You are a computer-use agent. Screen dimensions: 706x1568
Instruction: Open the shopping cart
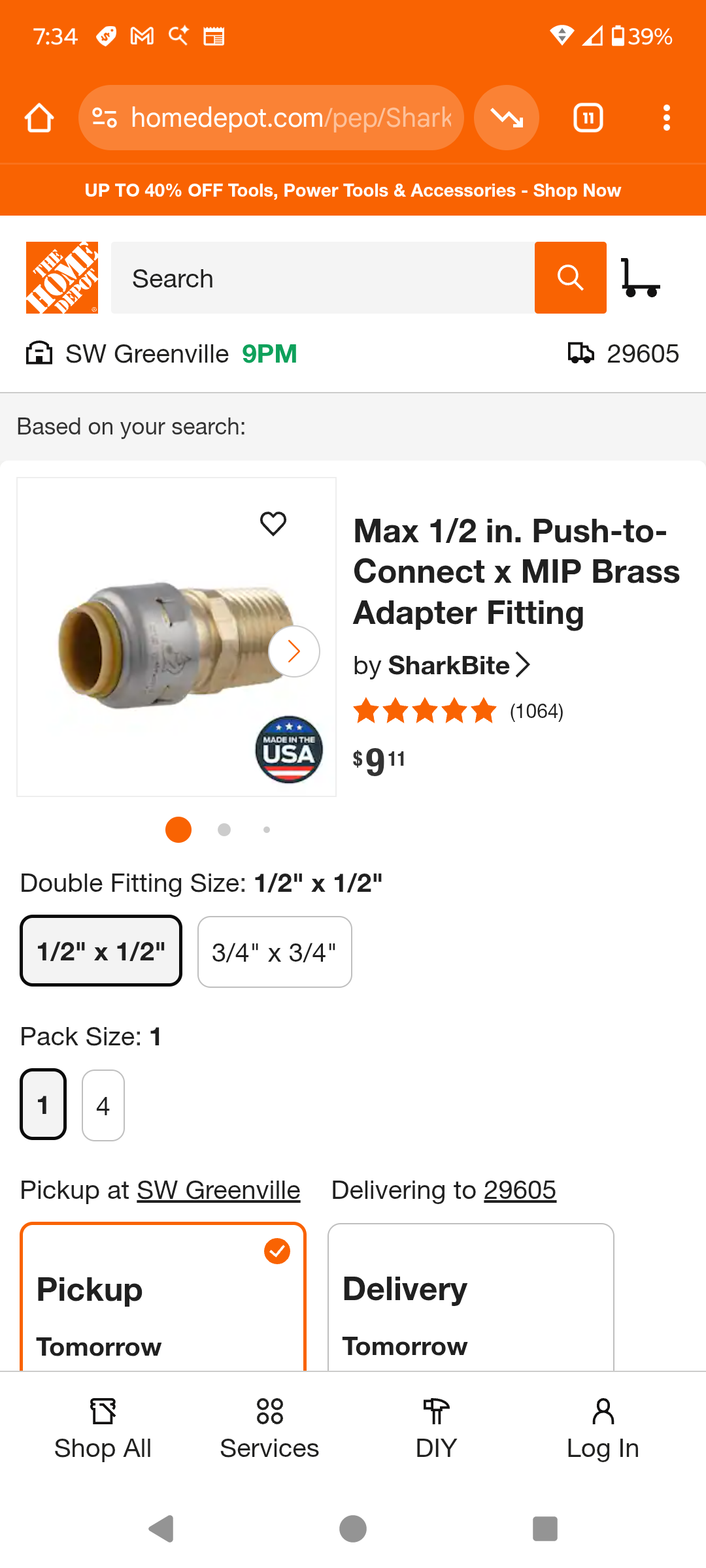pyautogui.click(x=640, y=278)
